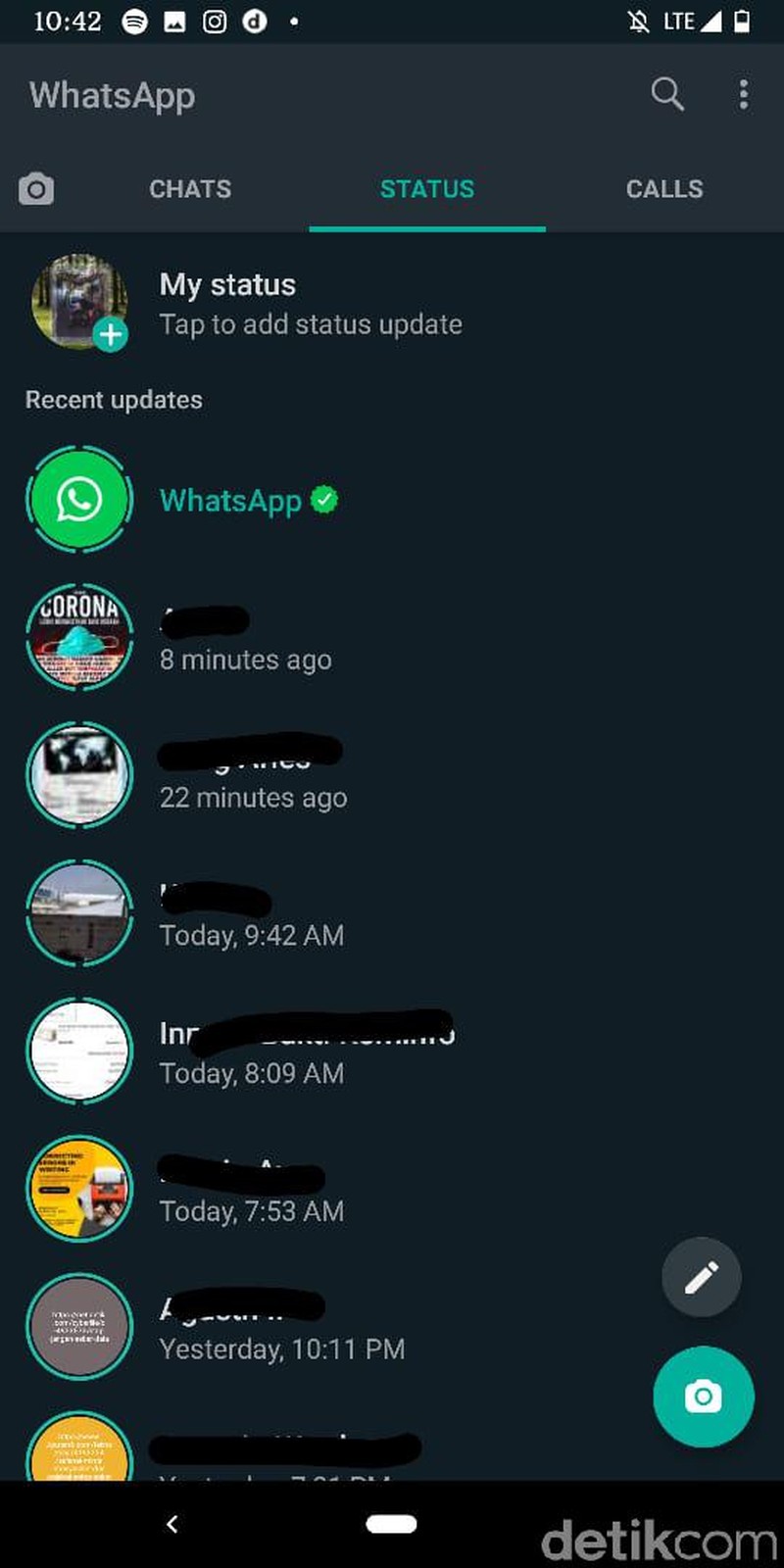
Task: Tap the plus badge on My status avatar
Action: coord(111,334)
